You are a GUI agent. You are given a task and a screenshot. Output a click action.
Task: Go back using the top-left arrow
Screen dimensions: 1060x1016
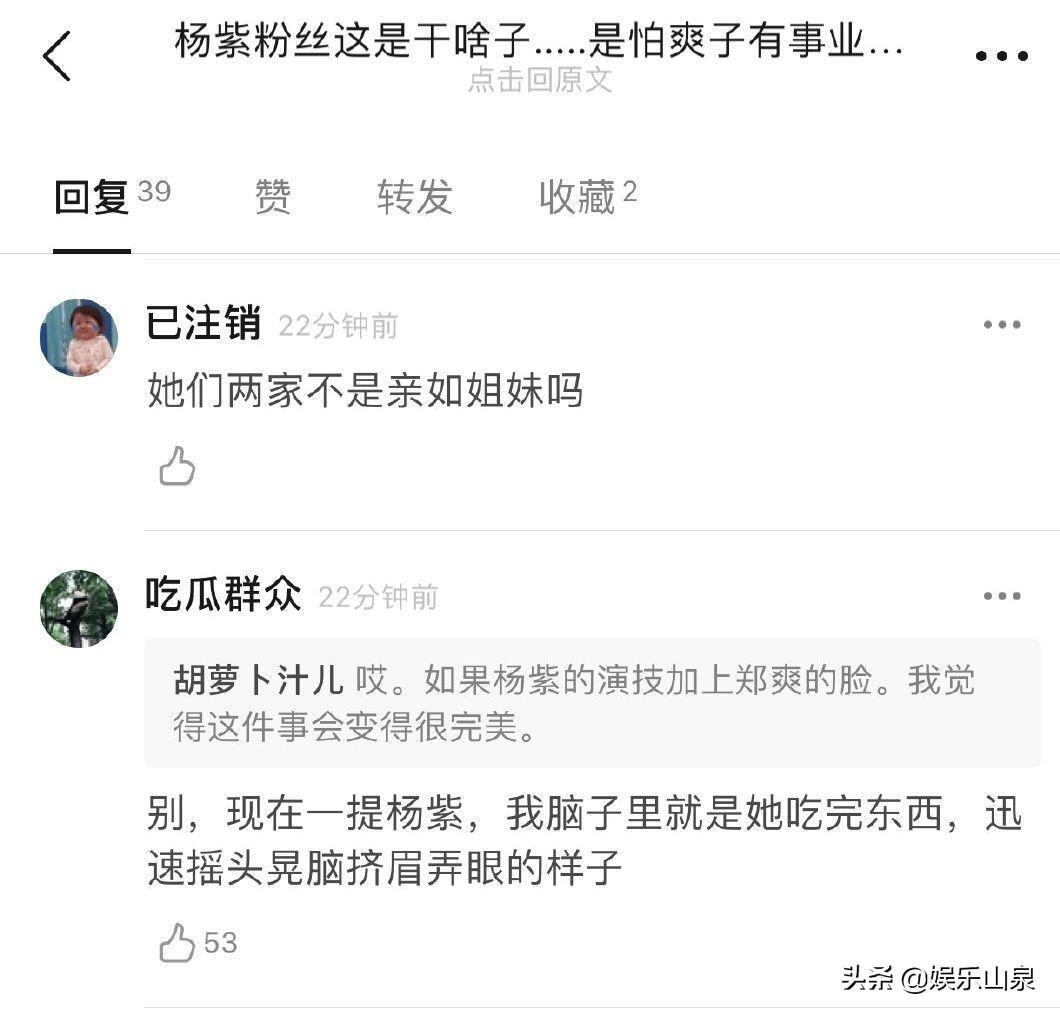click(x=57, y=56)
